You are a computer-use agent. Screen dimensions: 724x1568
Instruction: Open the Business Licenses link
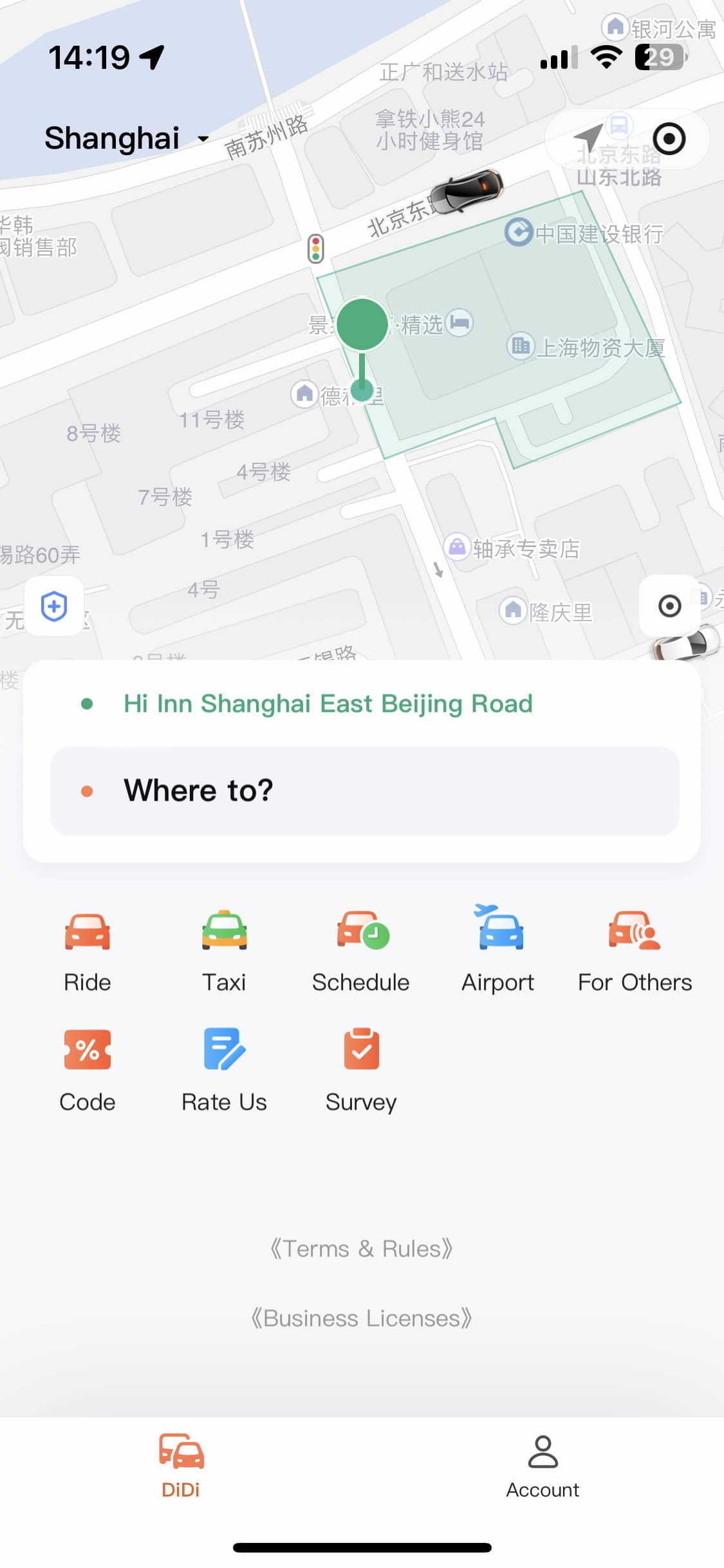pyautogui.click(x=362, y=1317)
